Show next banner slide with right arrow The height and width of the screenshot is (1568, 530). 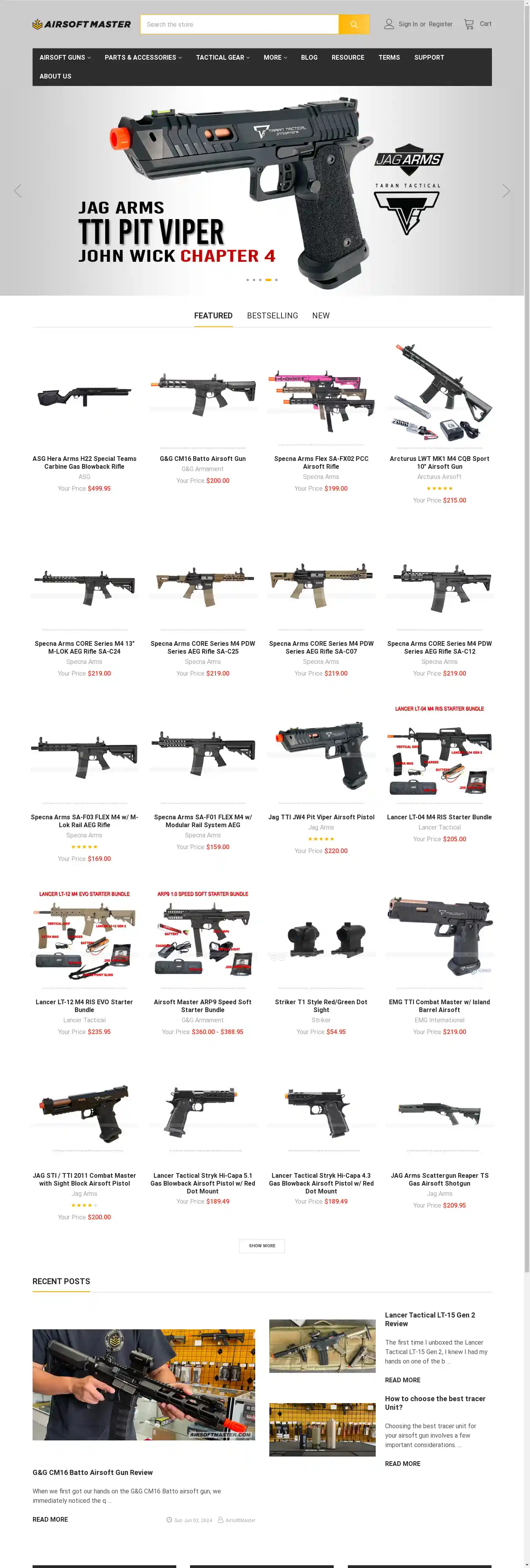506,191
